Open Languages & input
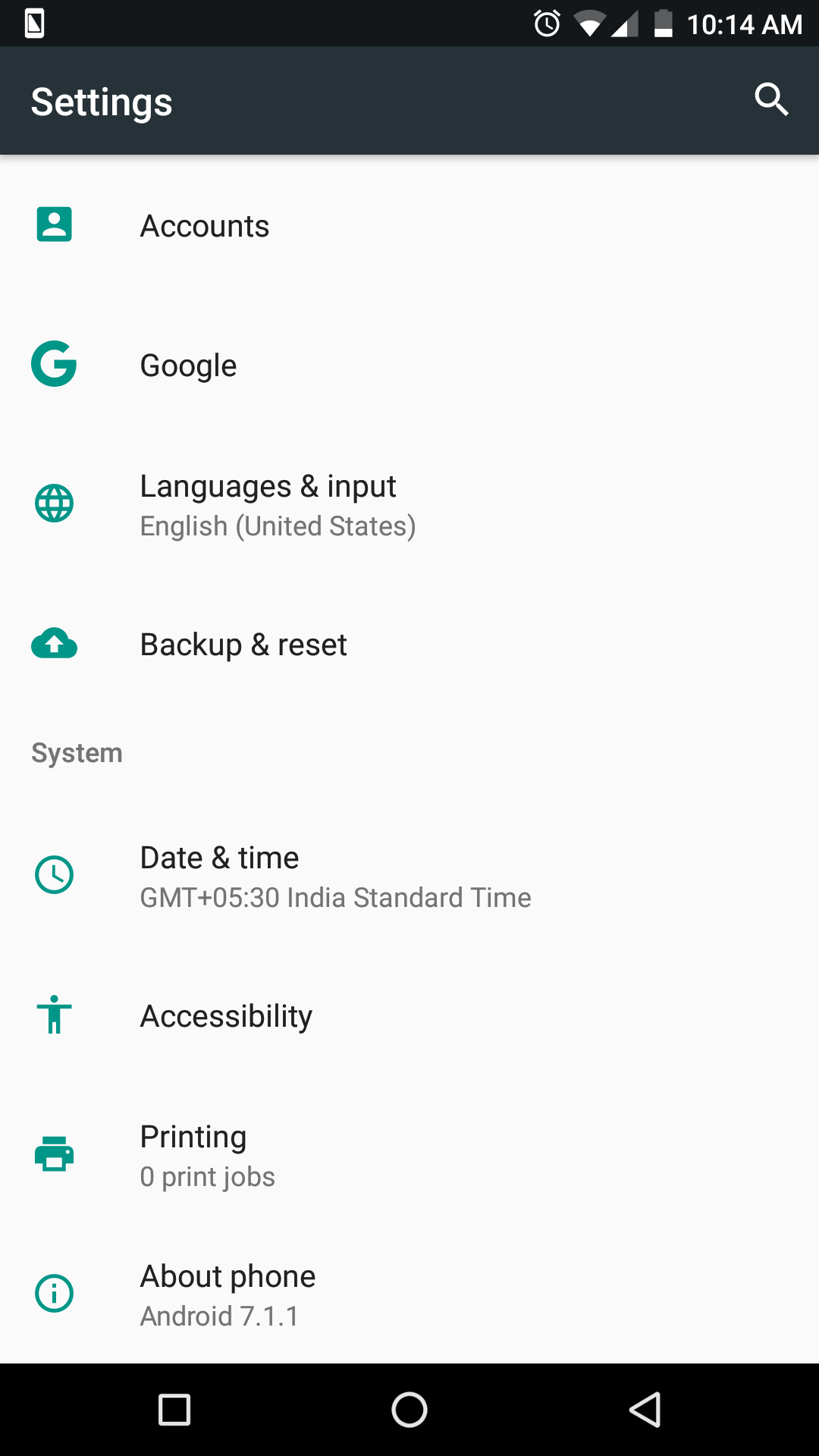The height and width of the screenshot is (1456, 819). pos(409,504)
